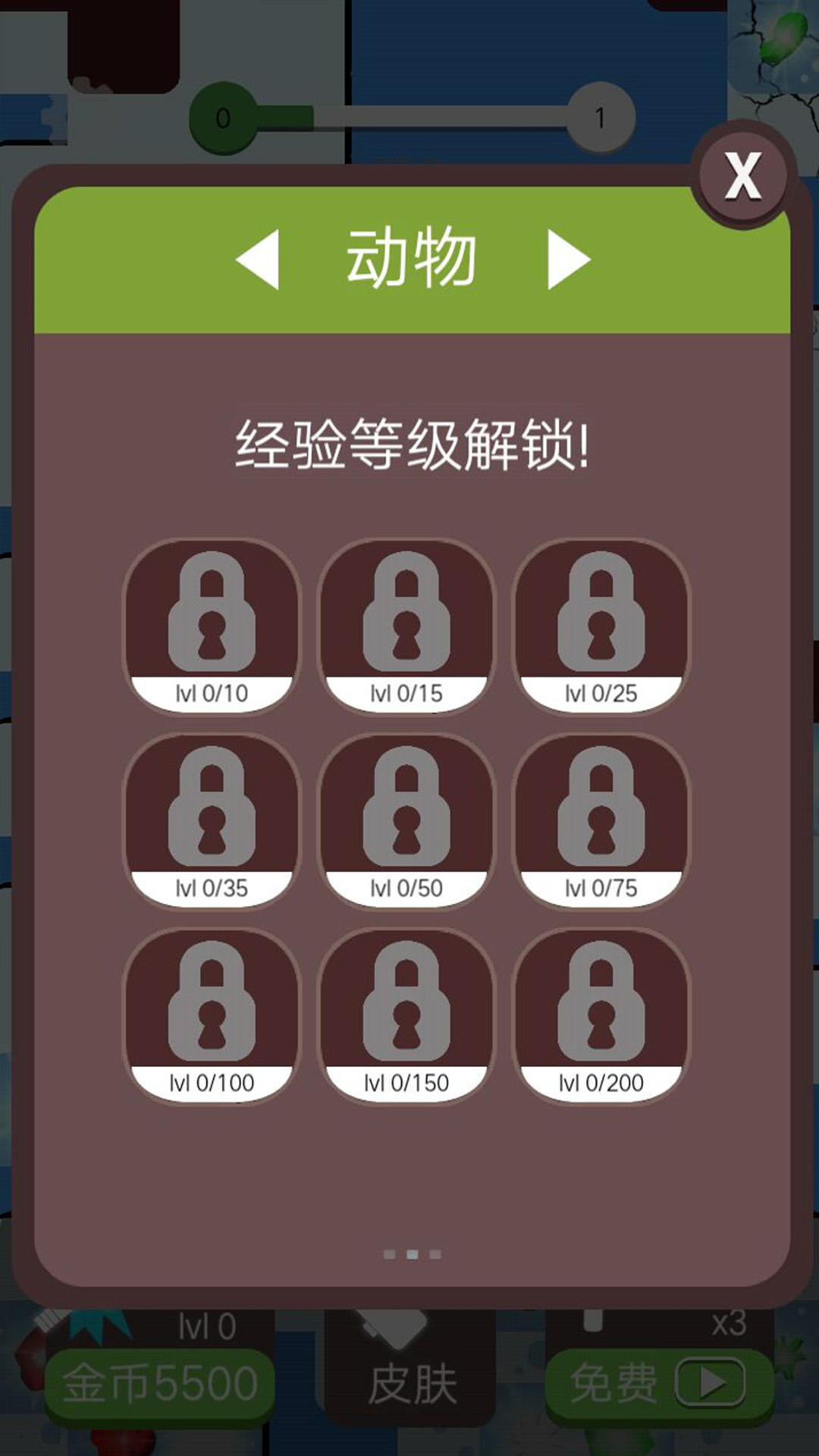Select the locked skin lvl 0/50
Screen dimensions: 819x1456
click(x=406, y=821)
